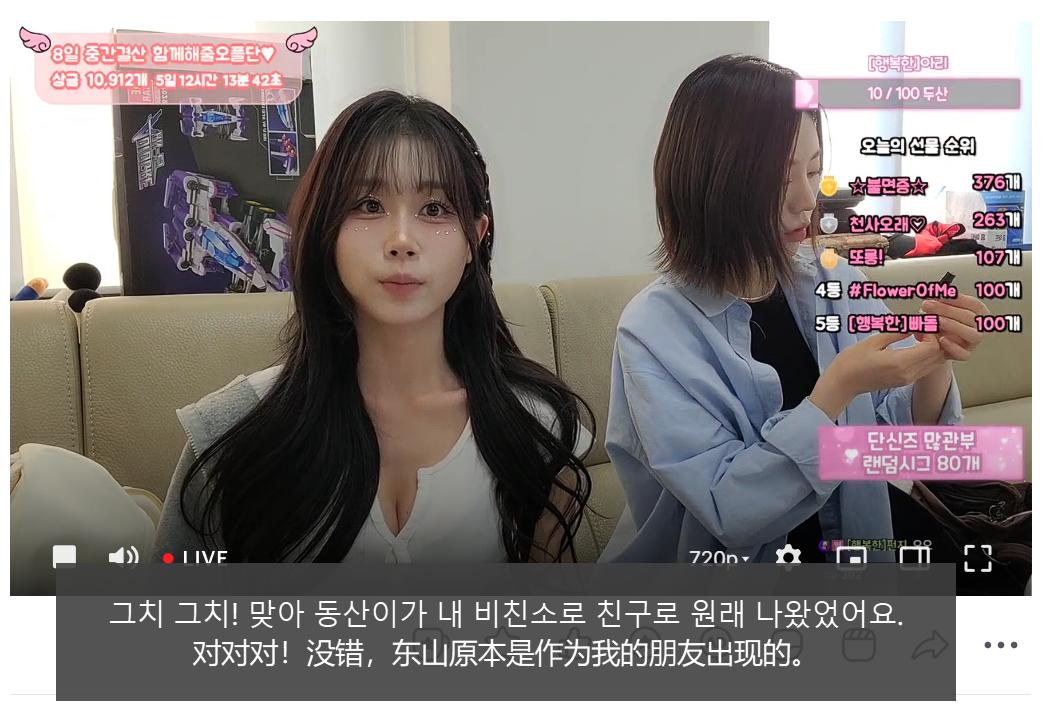
Task: Jump to the LIVE position
Action: pyautogui.click(x=196, y=557)
